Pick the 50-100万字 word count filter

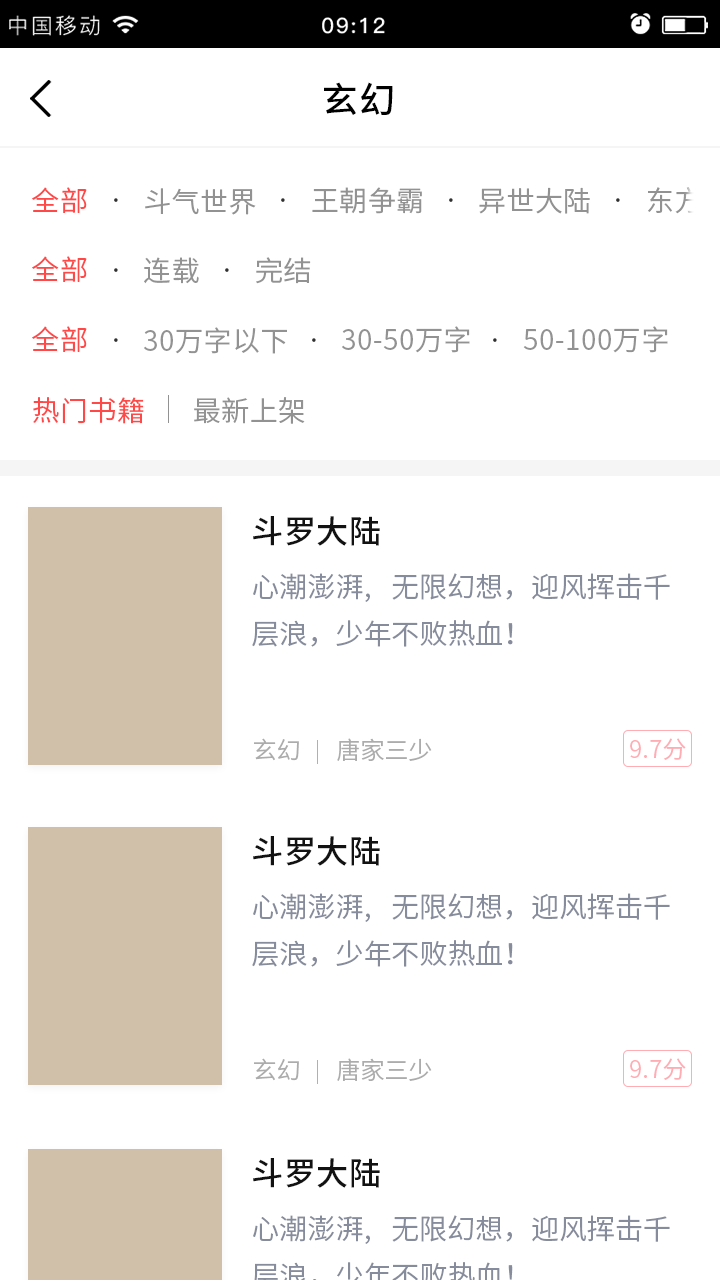coord(595,341)
